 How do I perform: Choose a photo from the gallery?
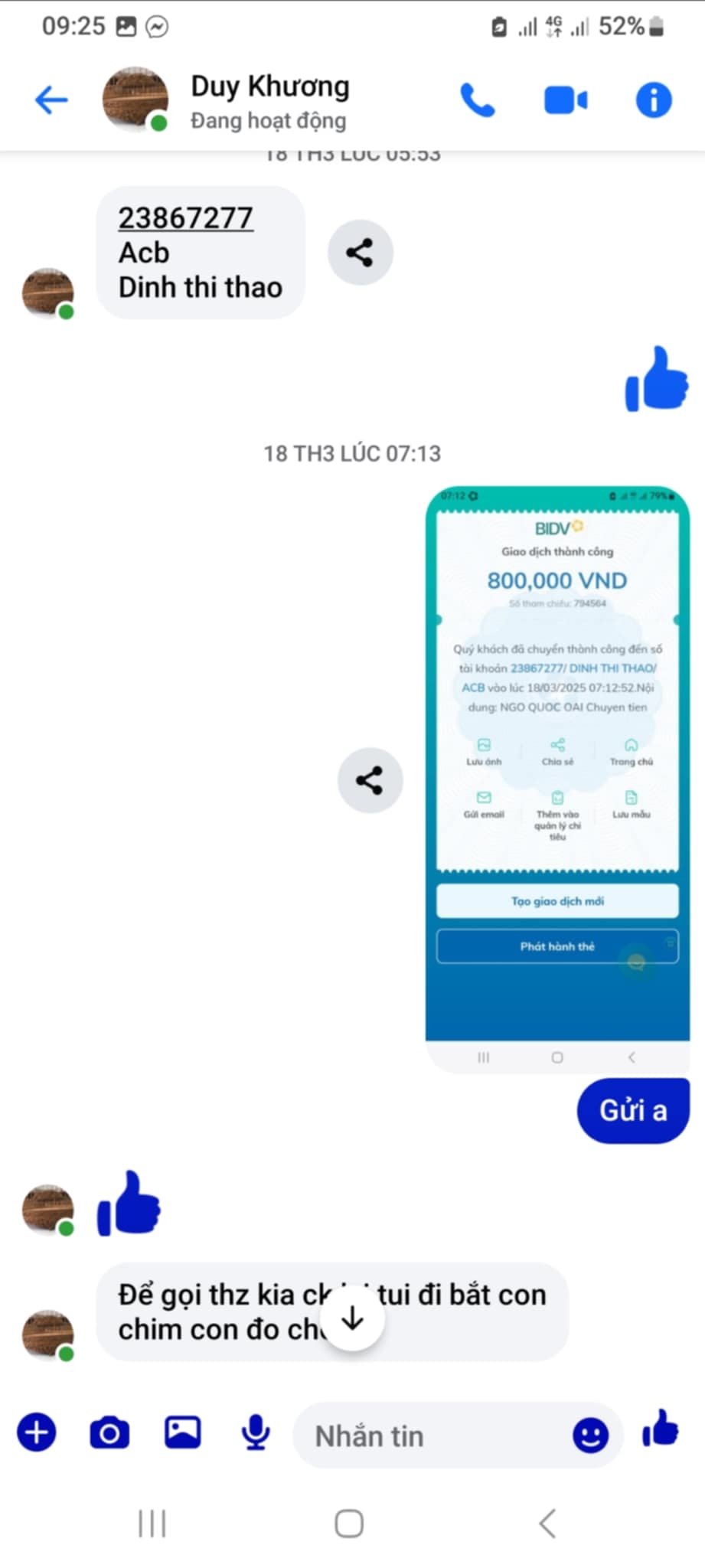pos(183,1432)
